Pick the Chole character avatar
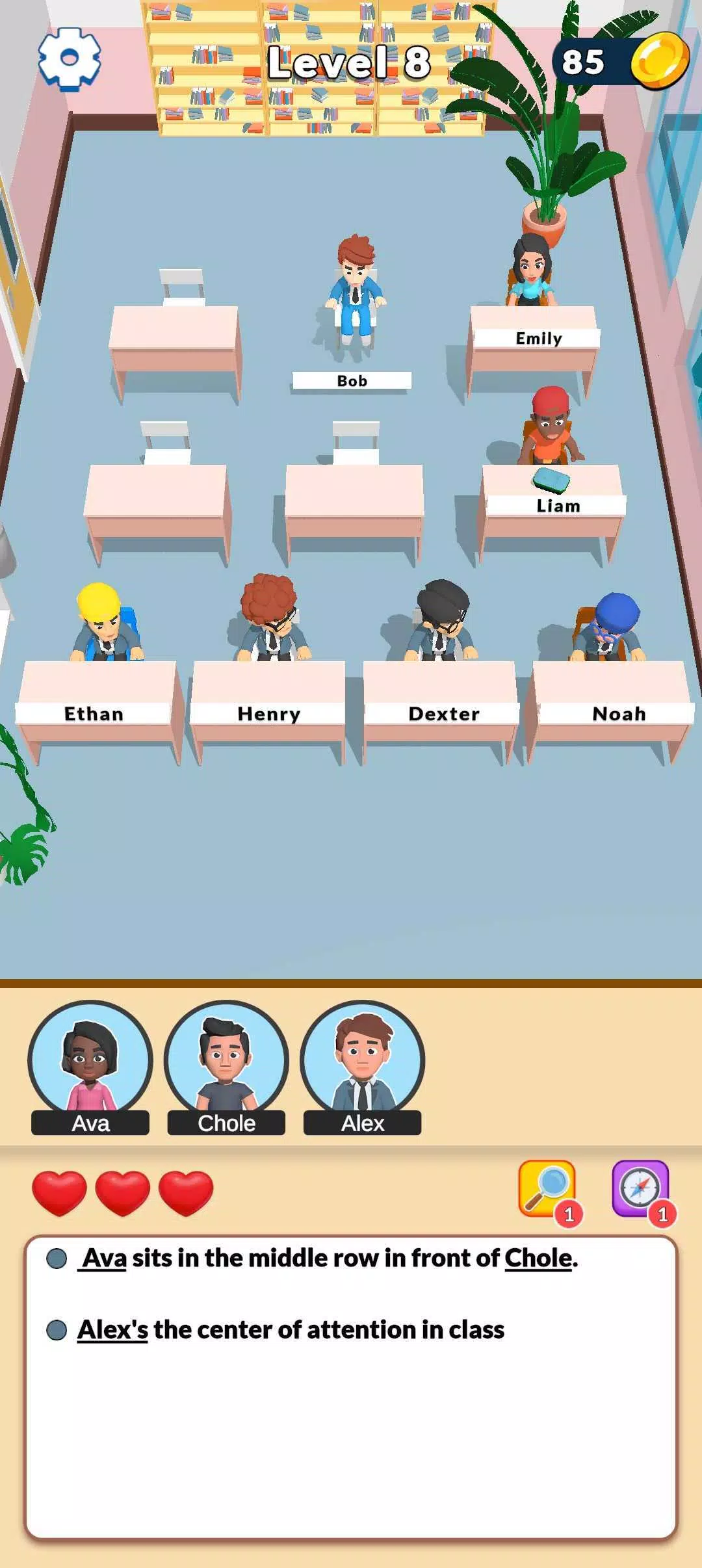 [226, 1062]
